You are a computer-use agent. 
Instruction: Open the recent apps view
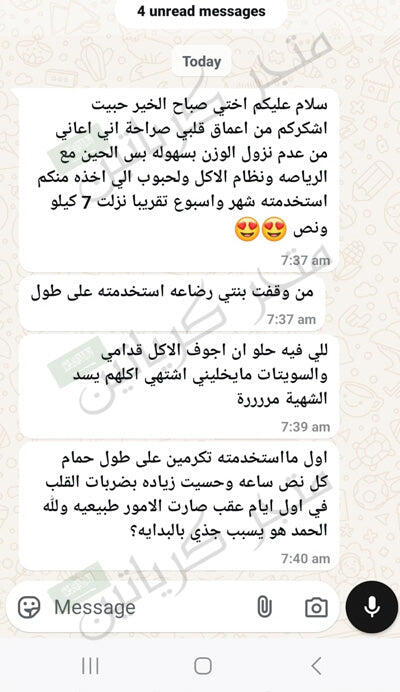(90, 666)
